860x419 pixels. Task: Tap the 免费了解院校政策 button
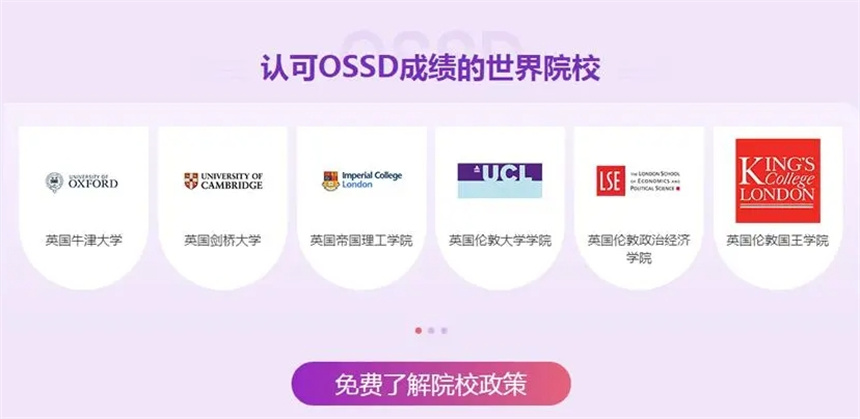(x=430, y=385)
